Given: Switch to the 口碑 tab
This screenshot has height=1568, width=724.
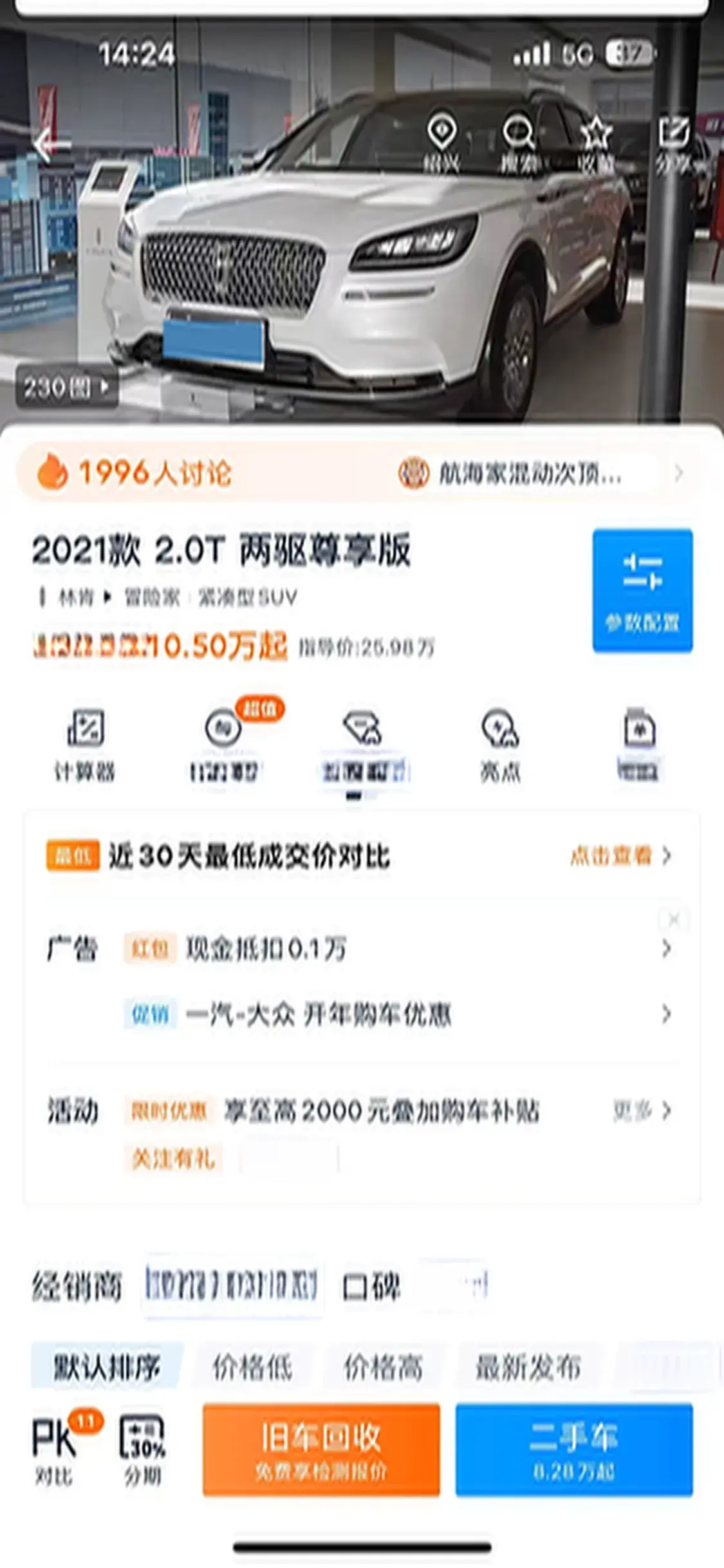Looking at the screenshot, I should (371, 1287).
